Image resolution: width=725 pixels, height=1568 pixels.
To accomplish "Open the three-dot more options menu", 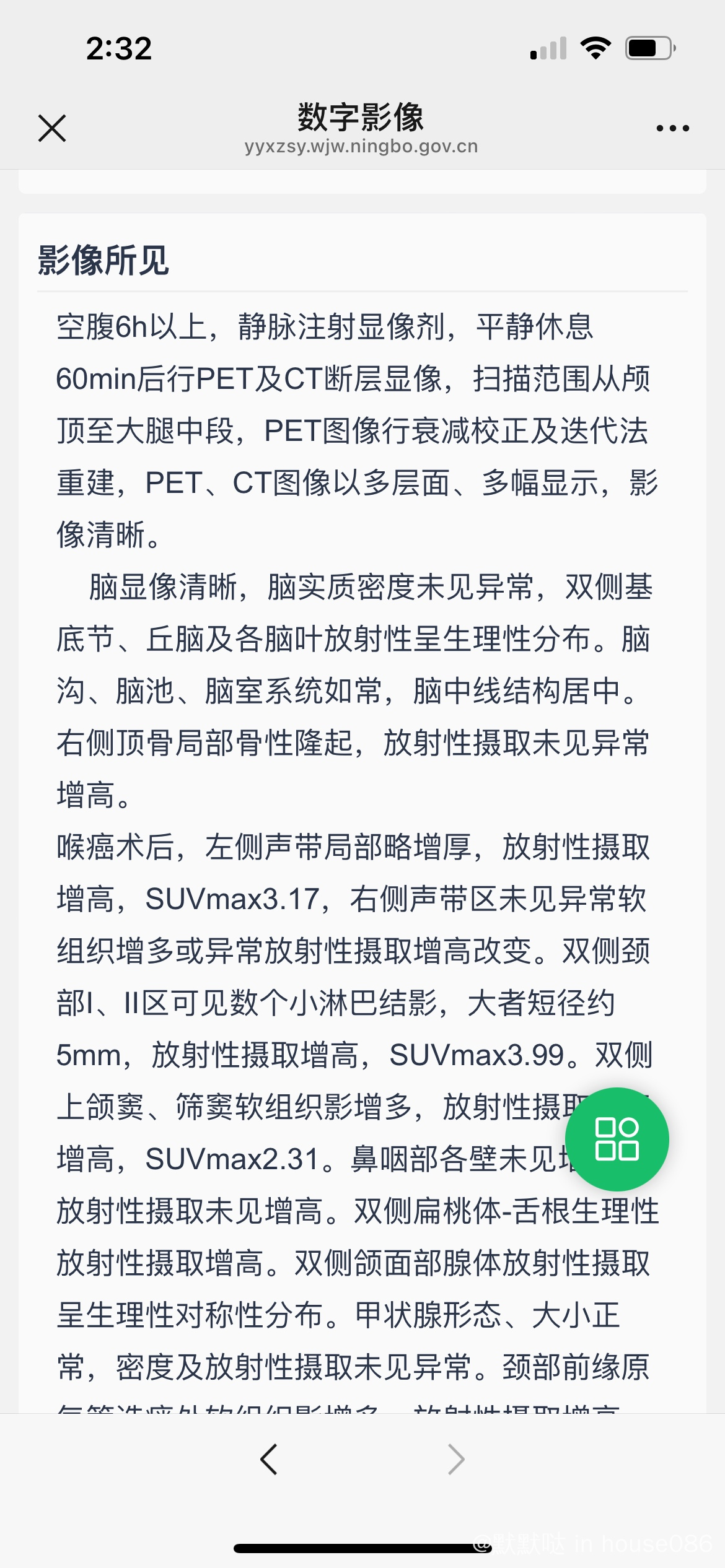I will [672, 128].
